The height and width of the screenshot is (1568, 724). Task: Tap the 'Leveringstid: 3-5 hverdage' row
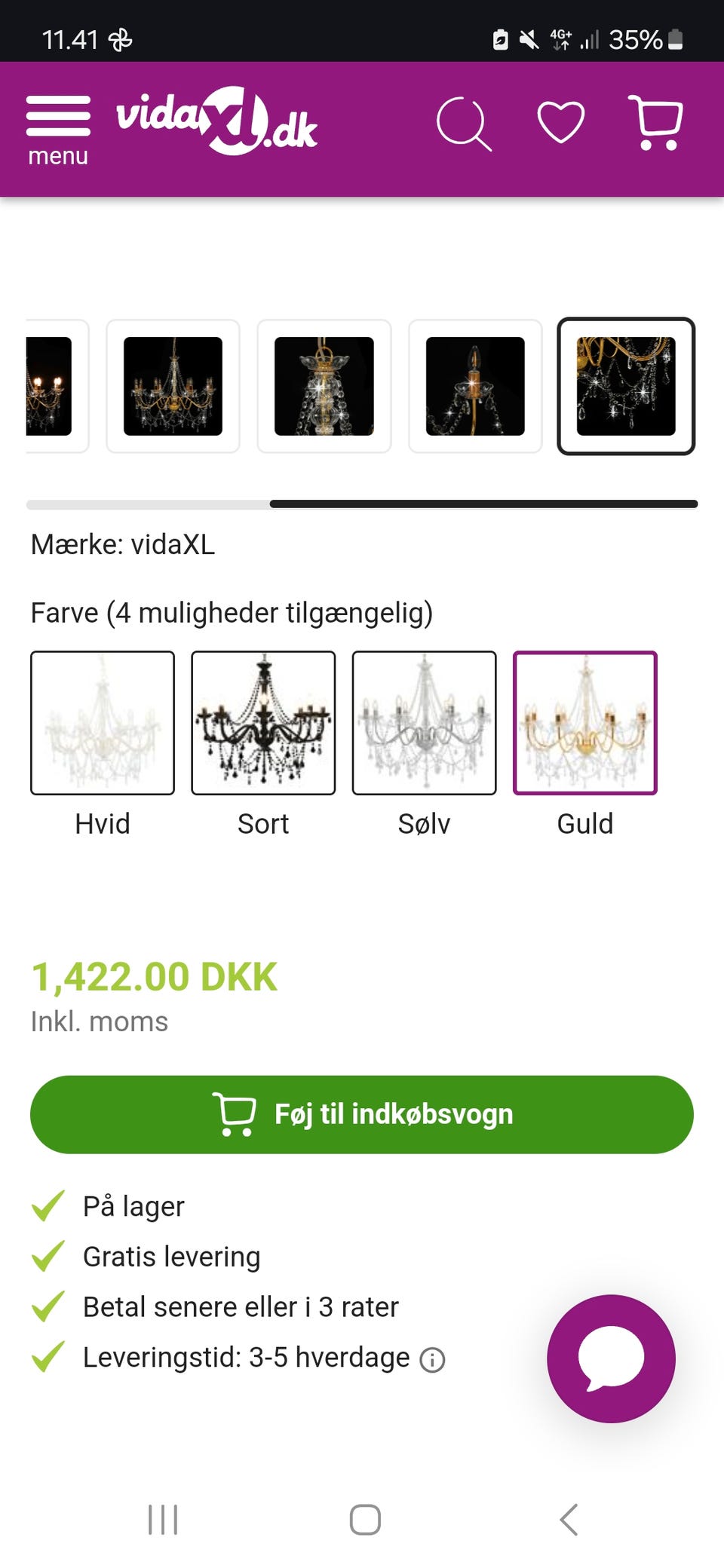pyautogui.click(x=244, y=1357)
